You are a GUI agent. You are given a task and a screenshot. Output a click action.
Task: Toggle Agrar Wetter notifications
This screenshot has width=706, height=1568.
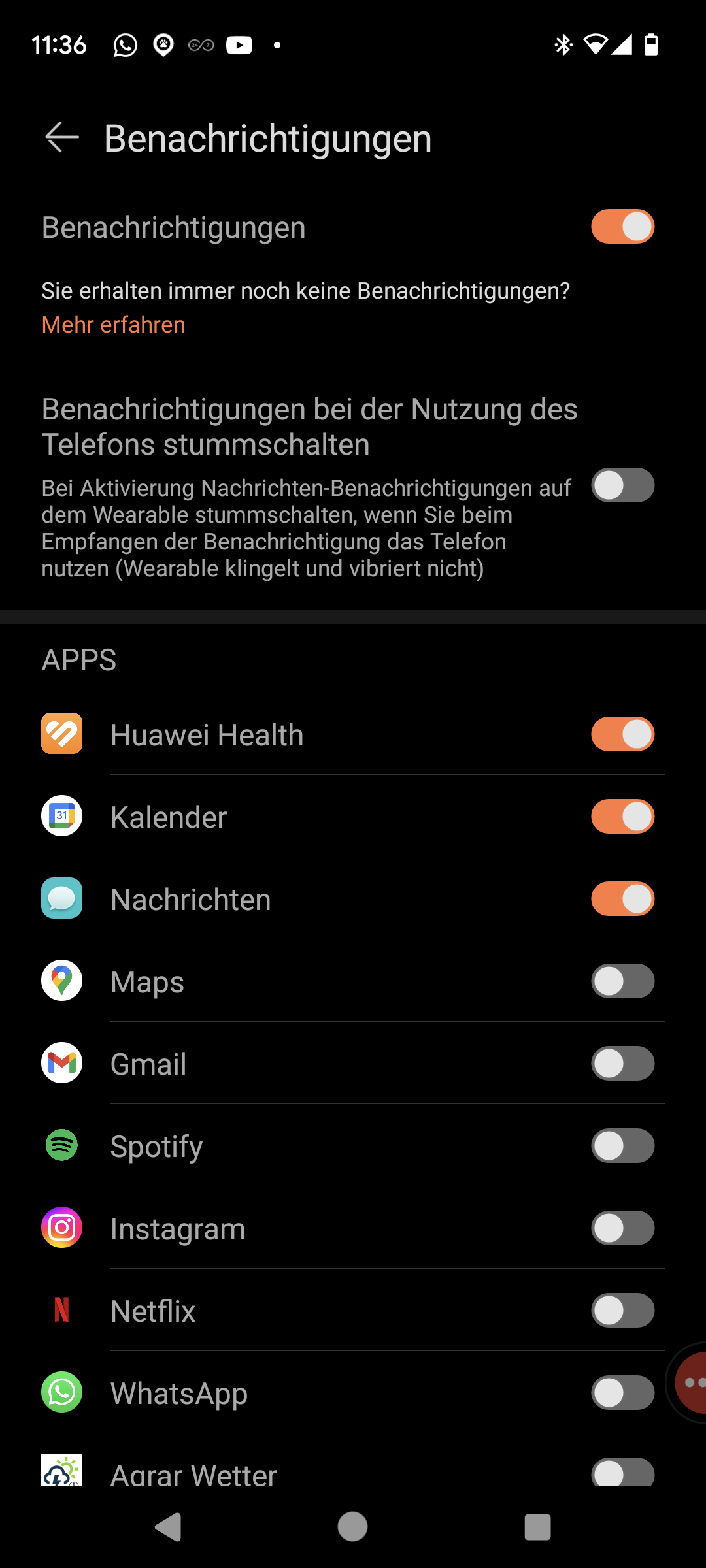tap(622, 1473)
